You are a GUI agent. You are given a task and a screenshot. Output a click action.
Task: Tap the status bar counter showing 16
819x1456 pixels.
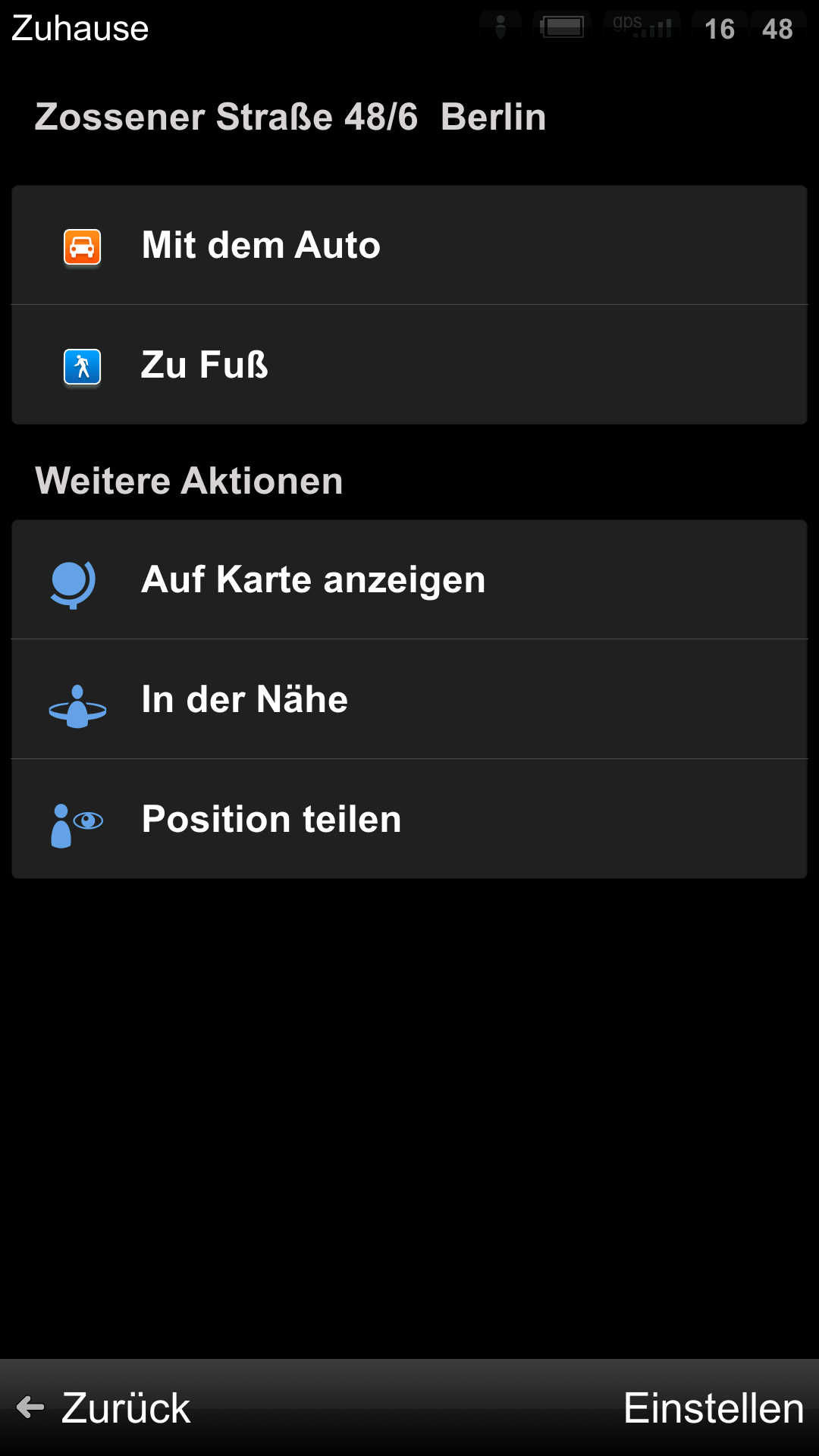[719, 29]
